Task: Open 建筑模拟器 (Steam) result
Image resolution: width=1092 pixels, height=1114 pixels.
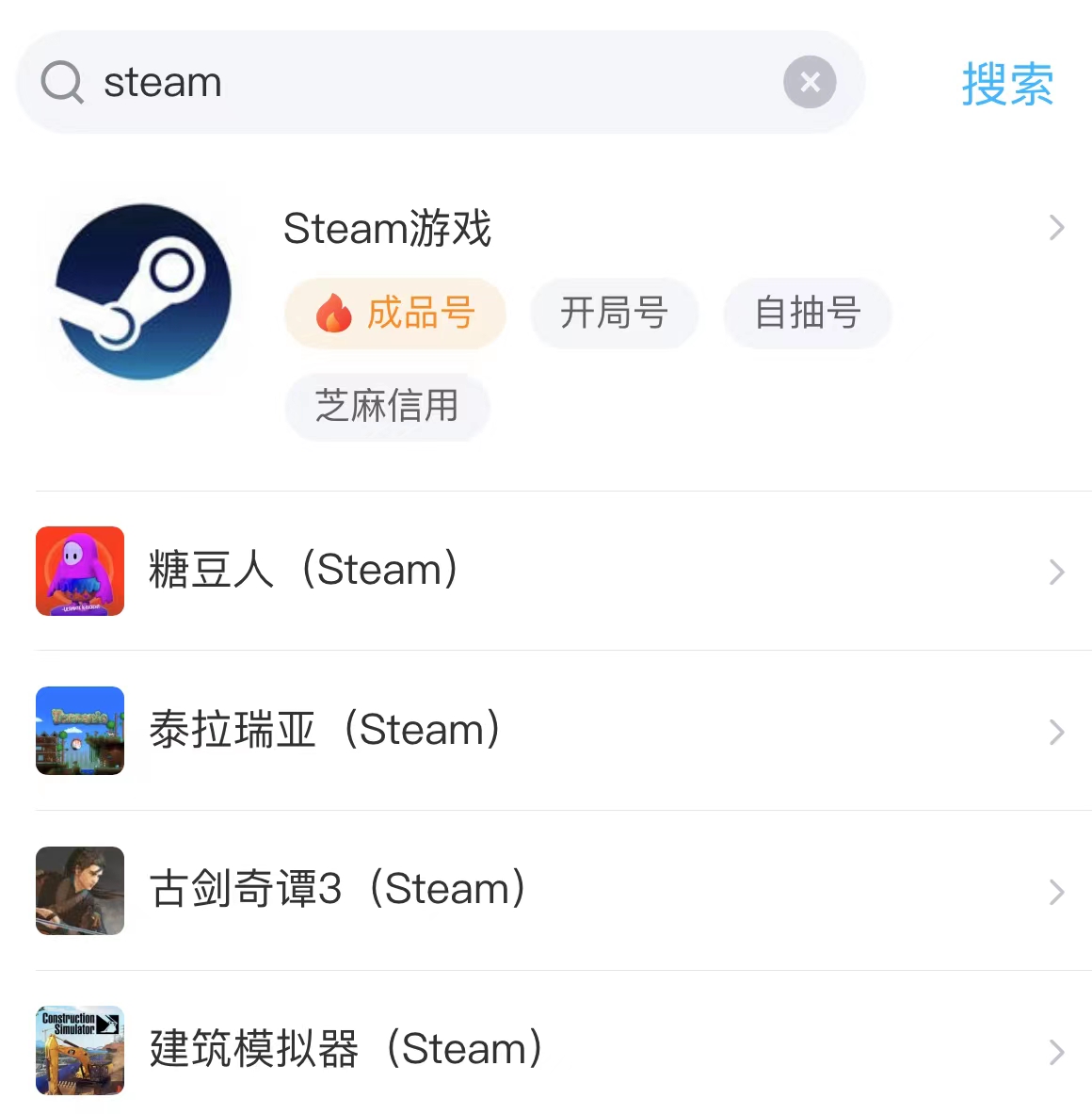Action: (x=345, y=1050)
